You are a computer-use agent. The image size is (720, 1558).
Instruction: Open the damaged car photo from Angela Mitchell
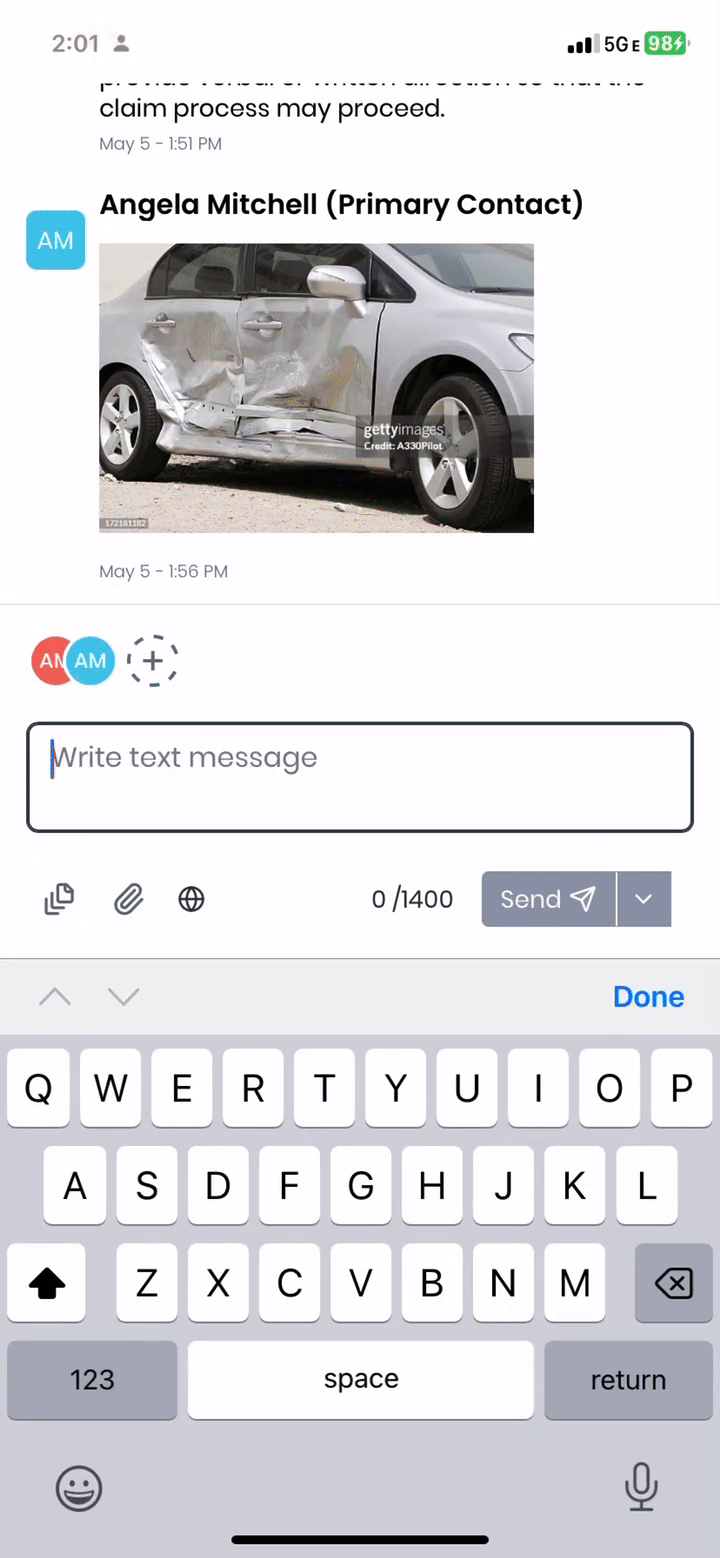point(316,388)
